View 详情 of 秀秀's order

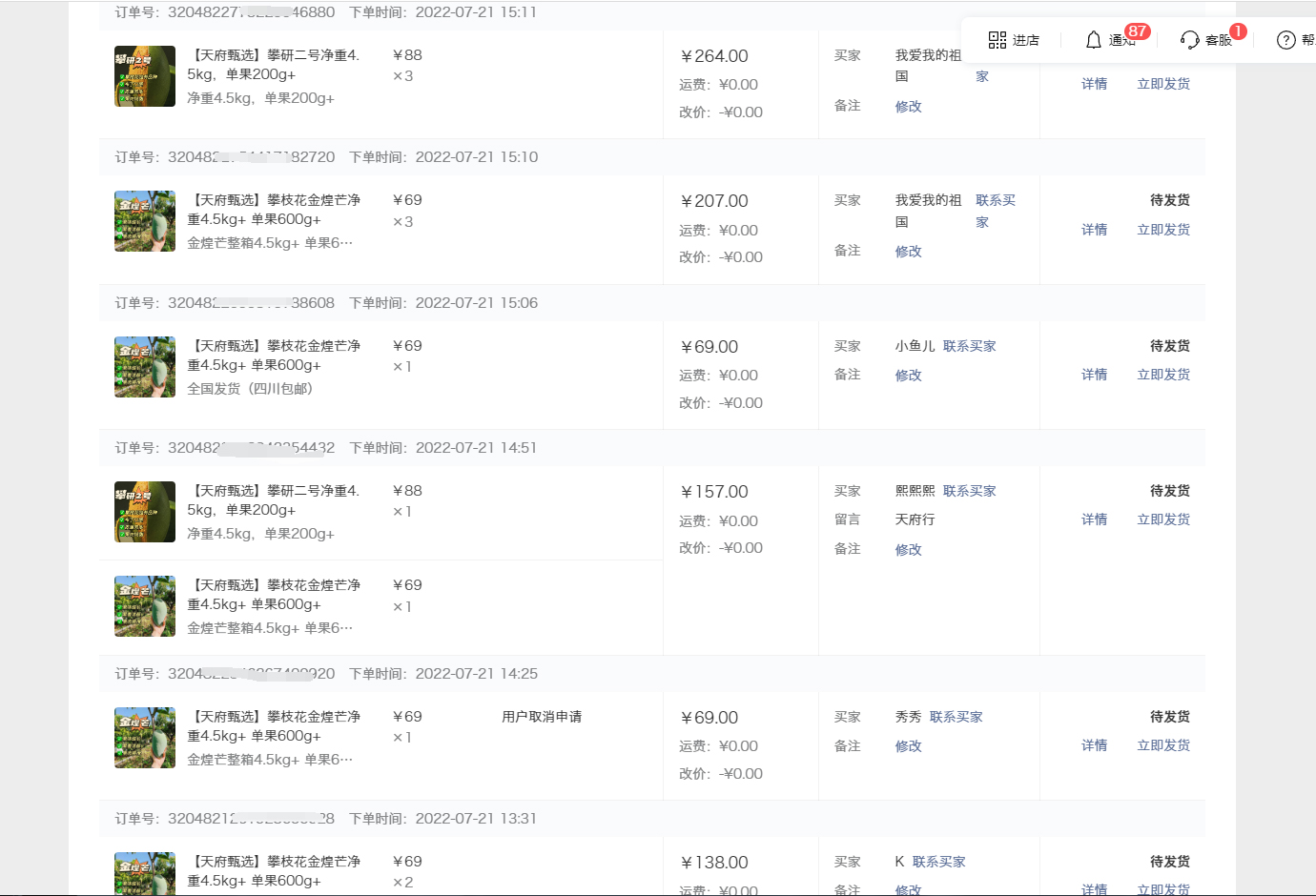[x=1094, y=745]
